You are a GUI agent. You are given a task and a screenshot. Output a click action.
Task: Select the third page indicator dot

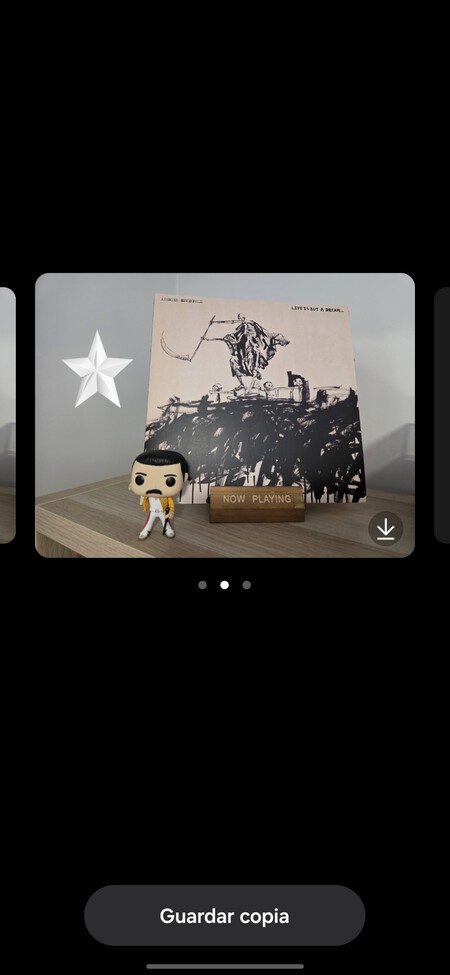tap(247, 585)
